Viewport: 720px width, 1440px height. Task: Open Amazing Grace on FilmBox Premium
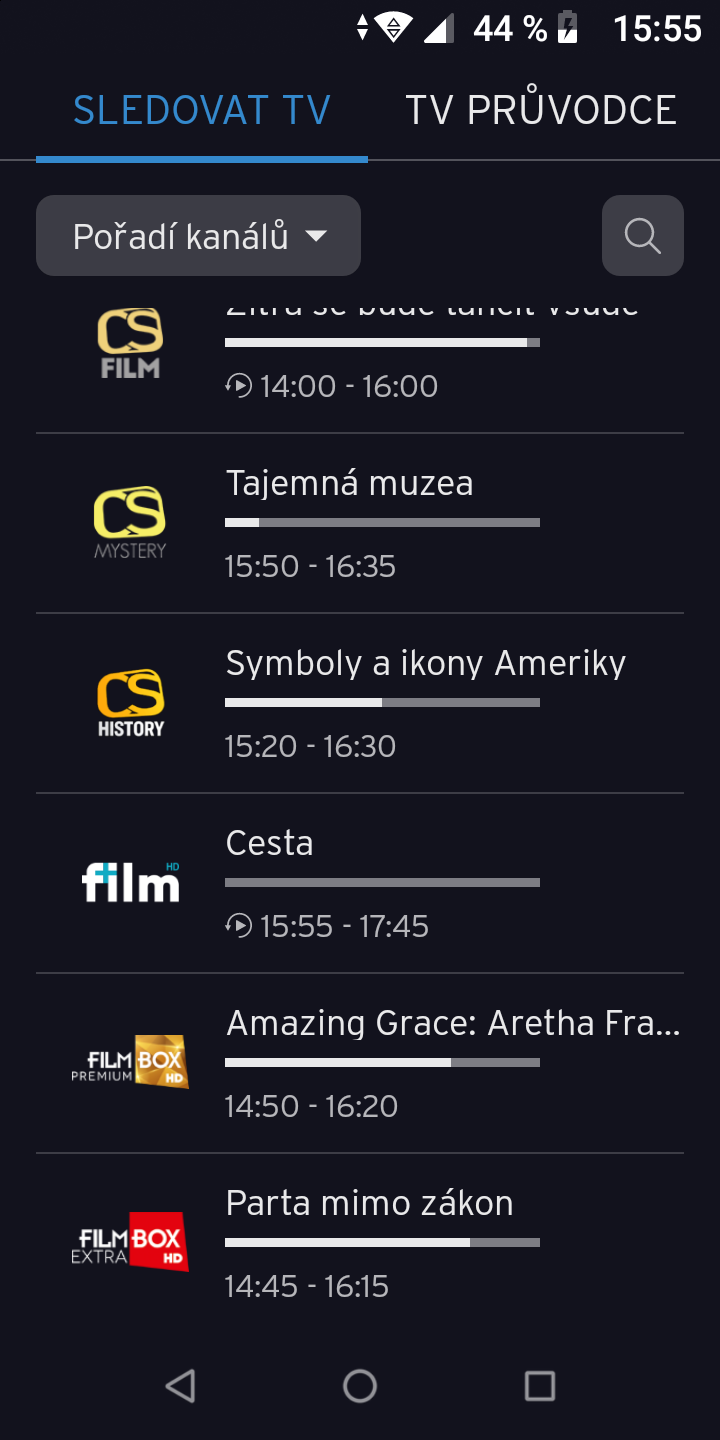tap(360, 1064)
